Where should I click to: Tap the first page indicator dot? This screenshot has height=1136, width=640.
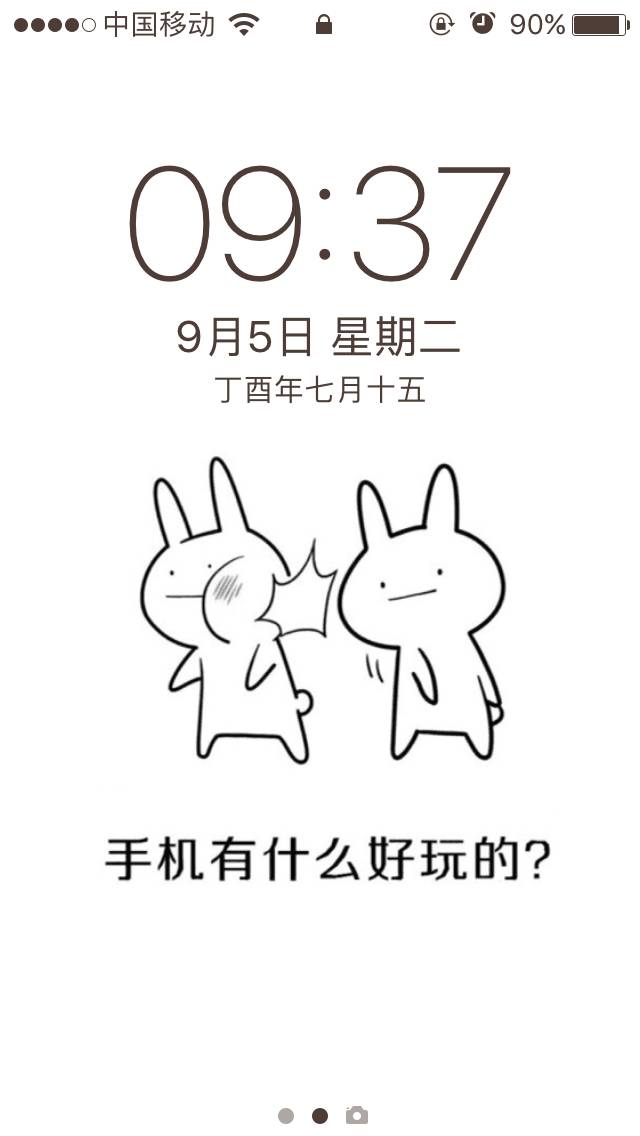tap(286, 1115)
